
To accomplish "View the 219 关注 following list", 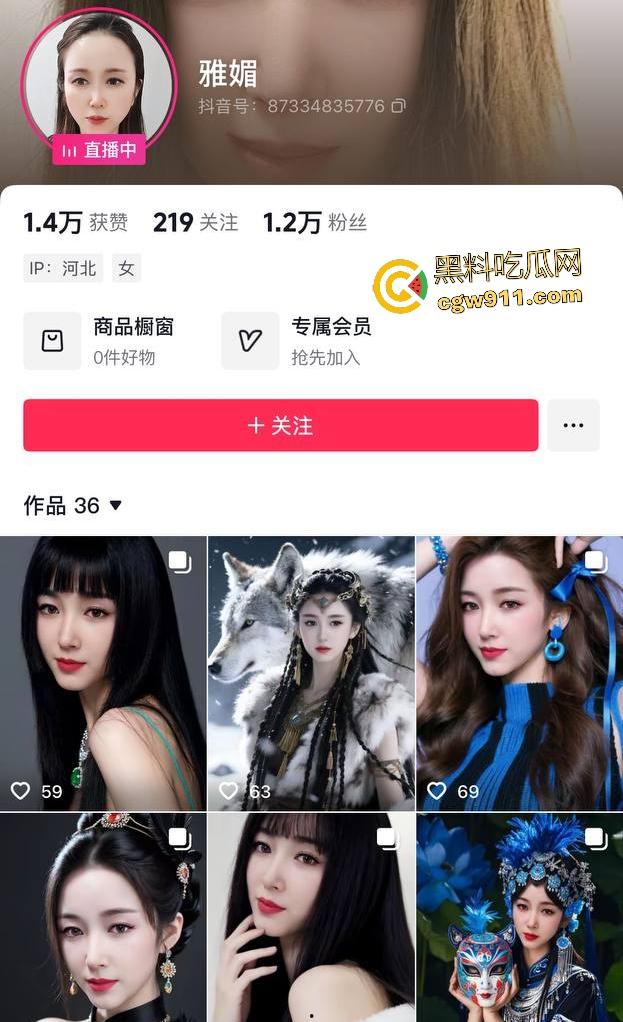I will (195, 222).
